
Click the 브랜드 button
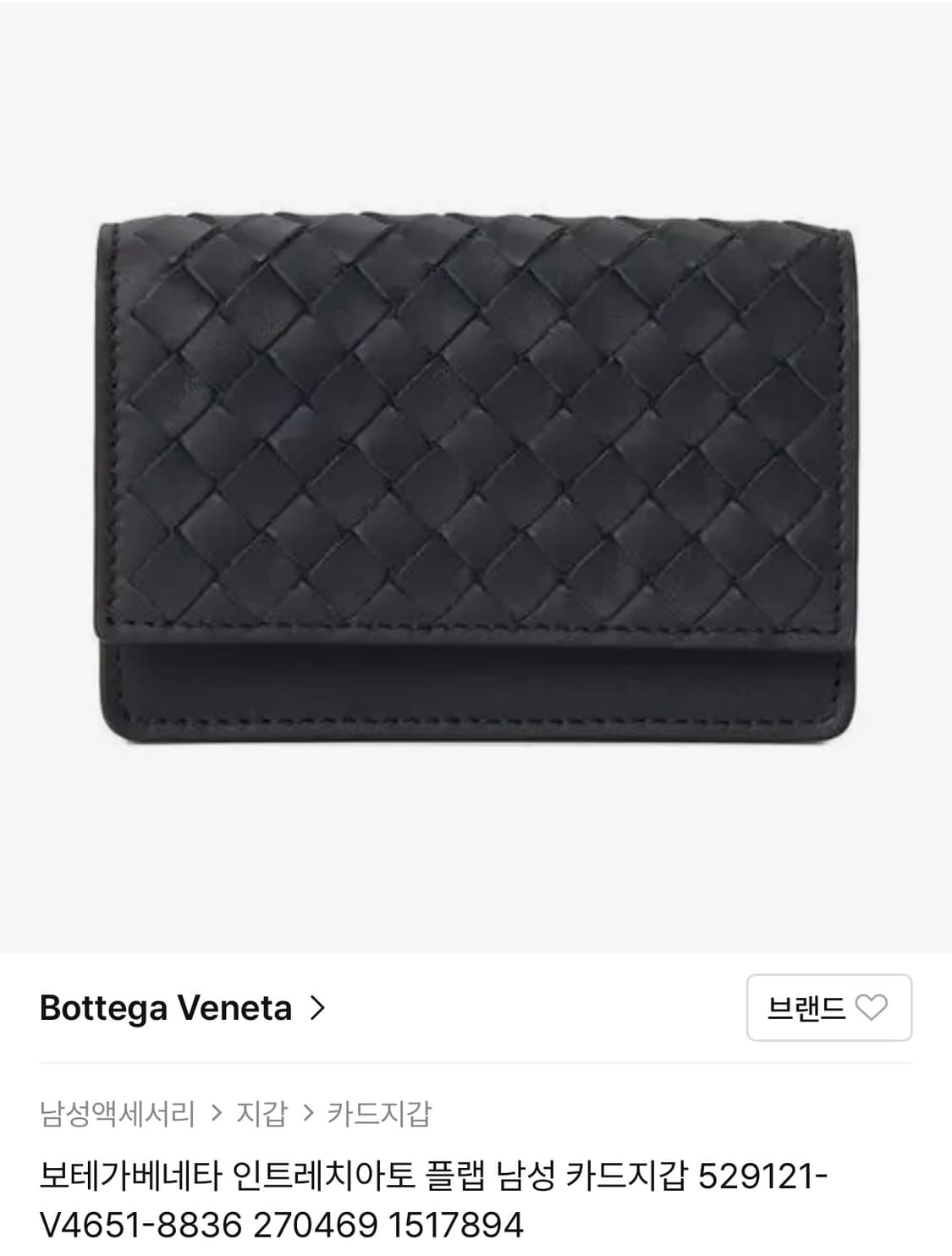coord(829,1009)
